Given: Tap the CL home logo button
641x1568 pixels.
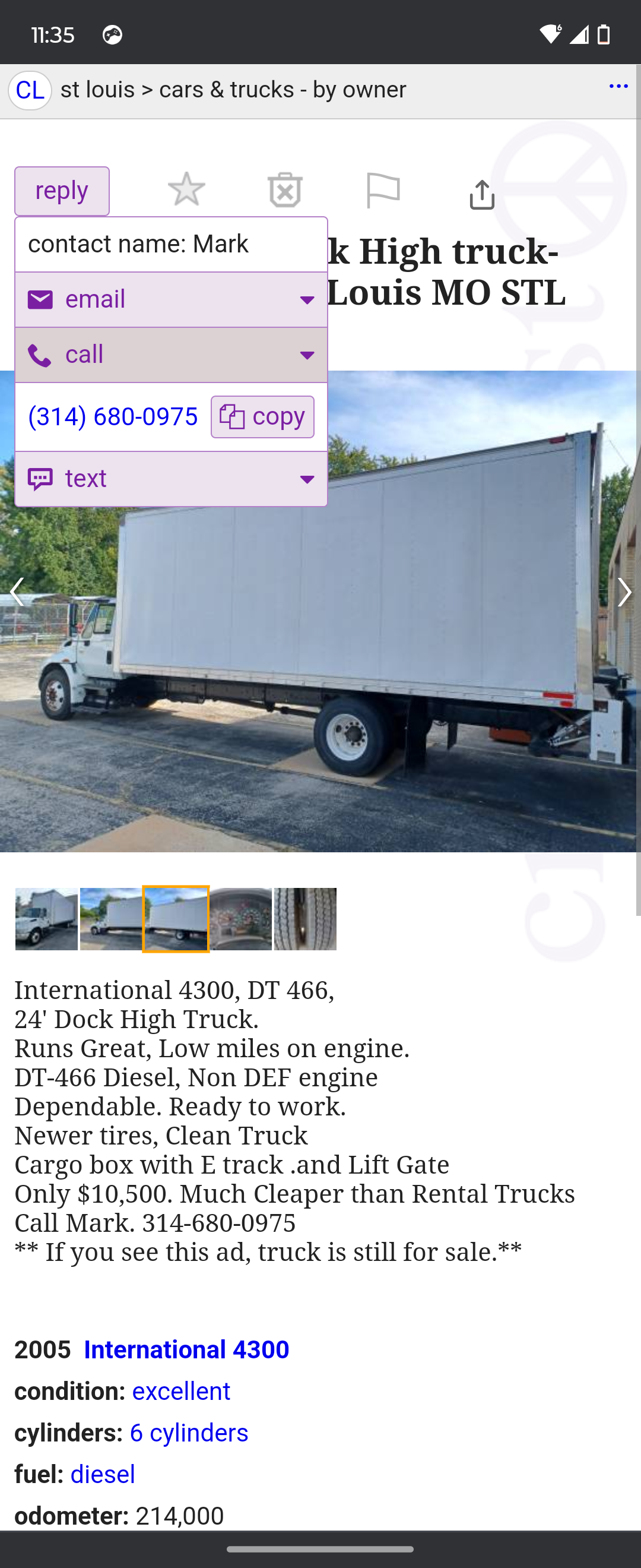Looking at the screenshot, I should click(29, 90).
